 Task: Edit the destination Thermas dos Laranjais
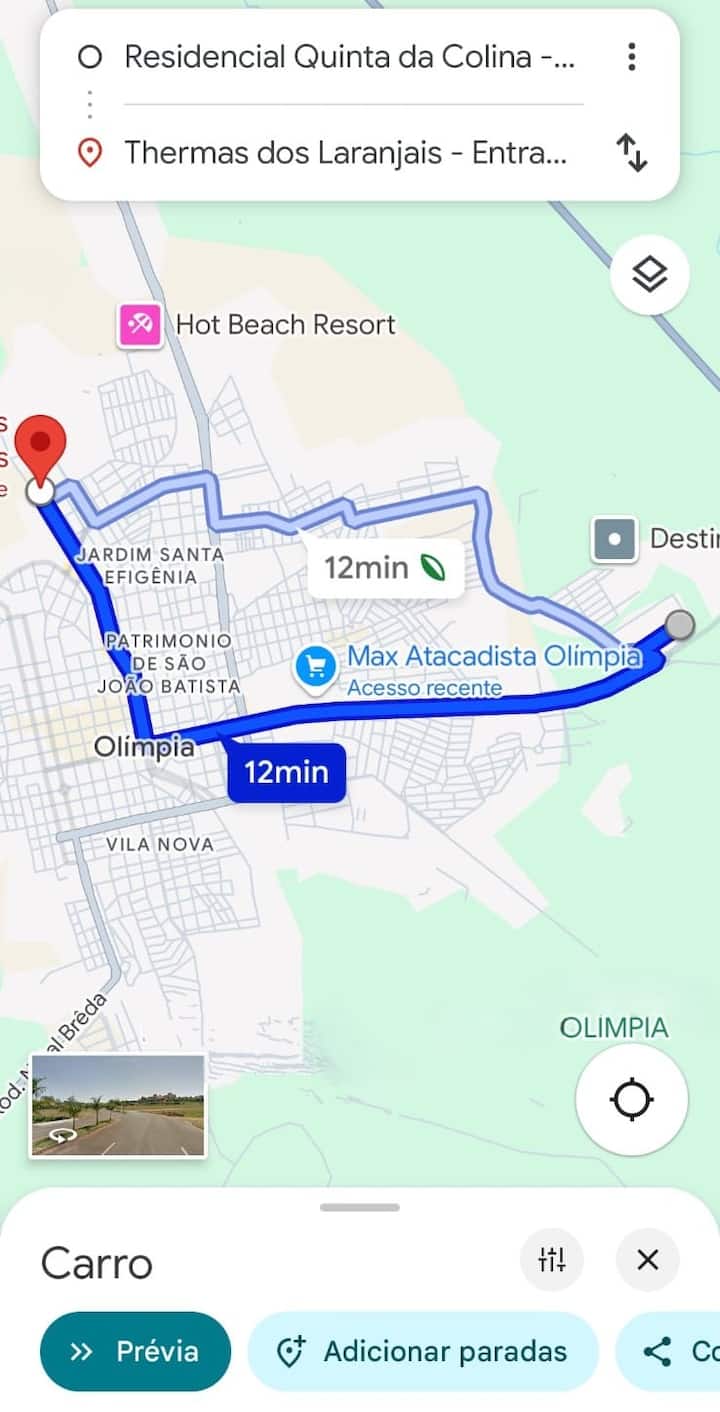pyautogui.click(x=345, y=153)
